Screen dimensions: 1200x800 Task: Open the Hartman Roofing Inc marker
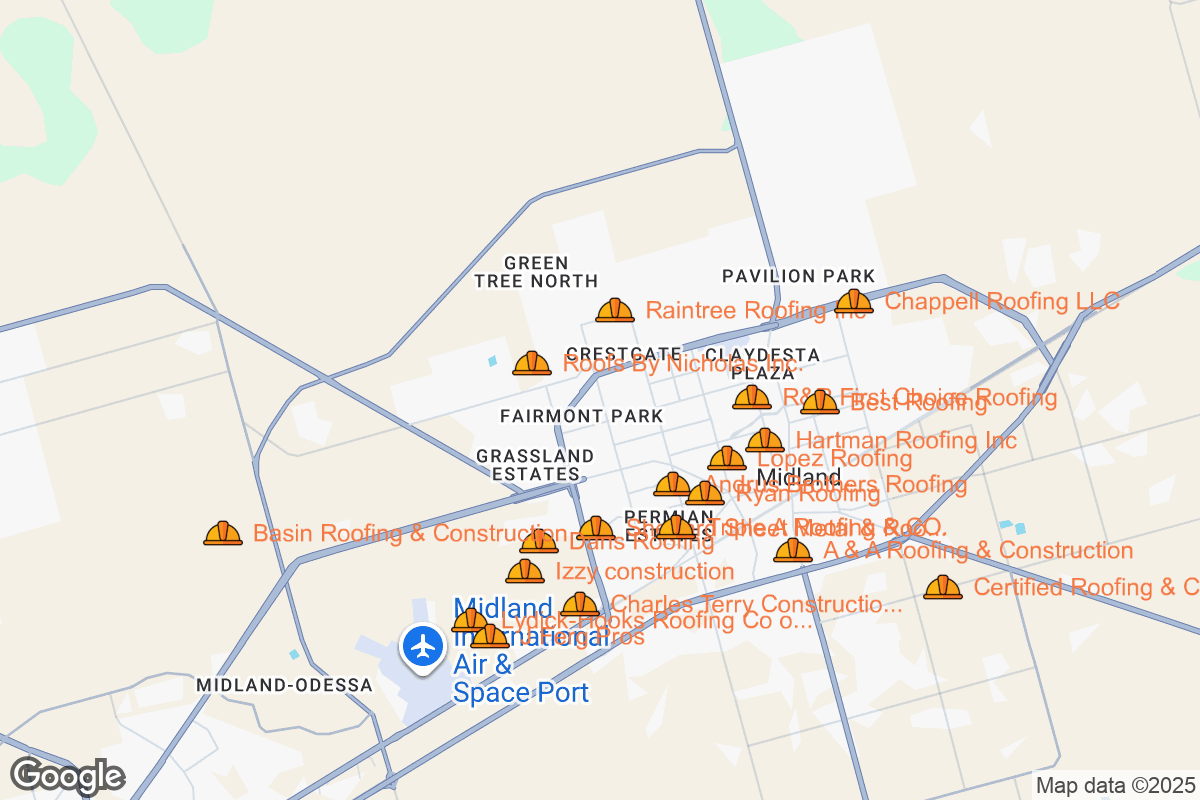click(765, 441)
